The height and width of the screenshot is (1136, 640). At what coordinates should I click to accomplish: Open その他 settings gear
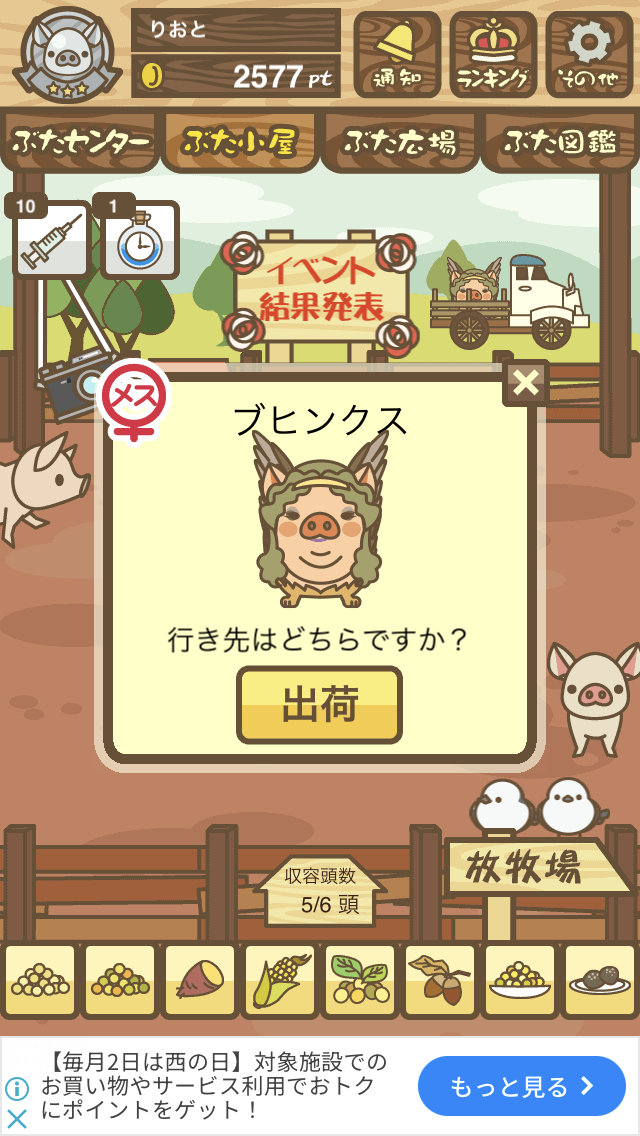tap(589, 54)
